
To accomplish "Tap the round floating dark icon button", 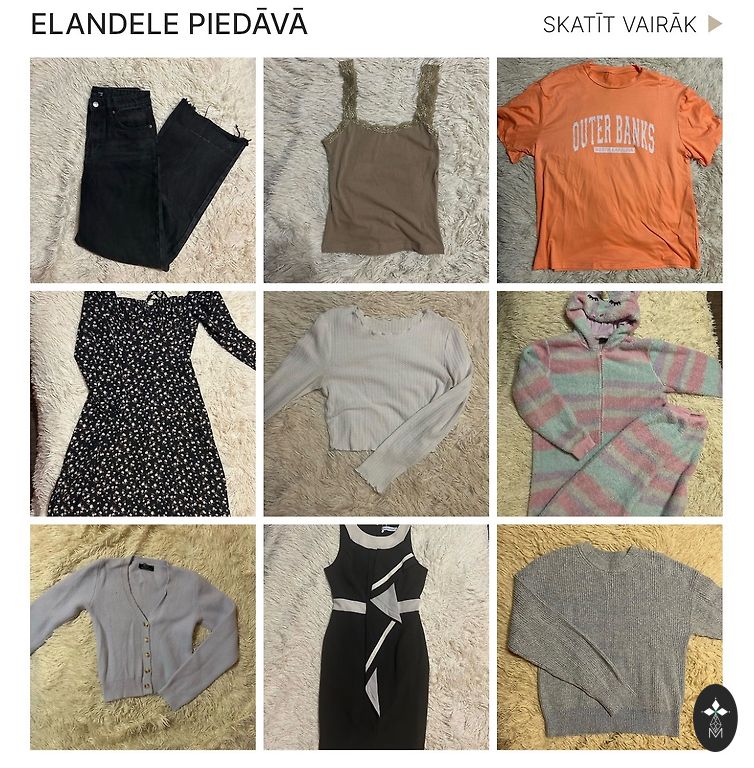I will point(715,717).
